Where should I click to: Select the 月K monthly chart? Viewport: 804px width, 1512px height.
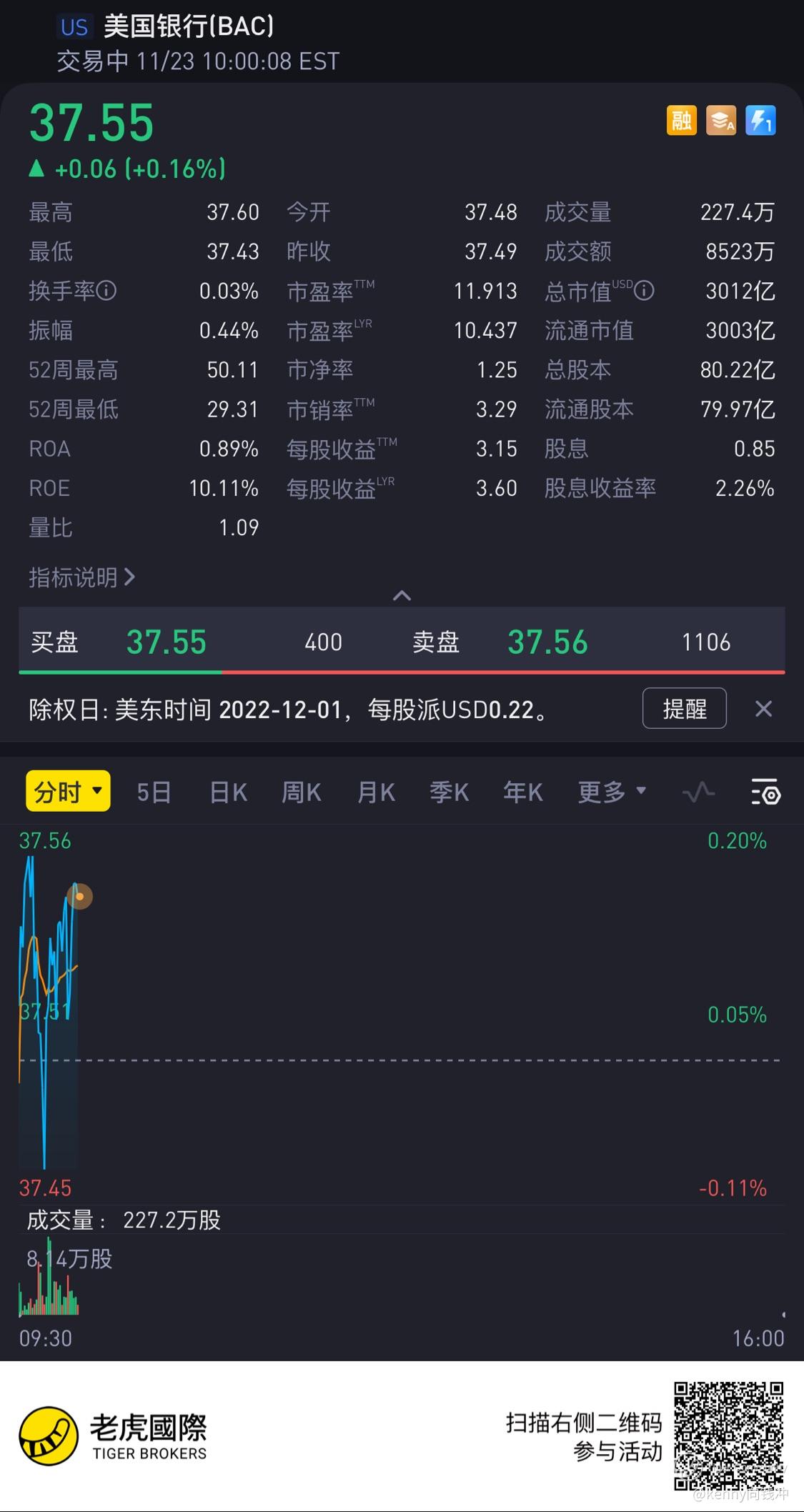tap(376, 792)
